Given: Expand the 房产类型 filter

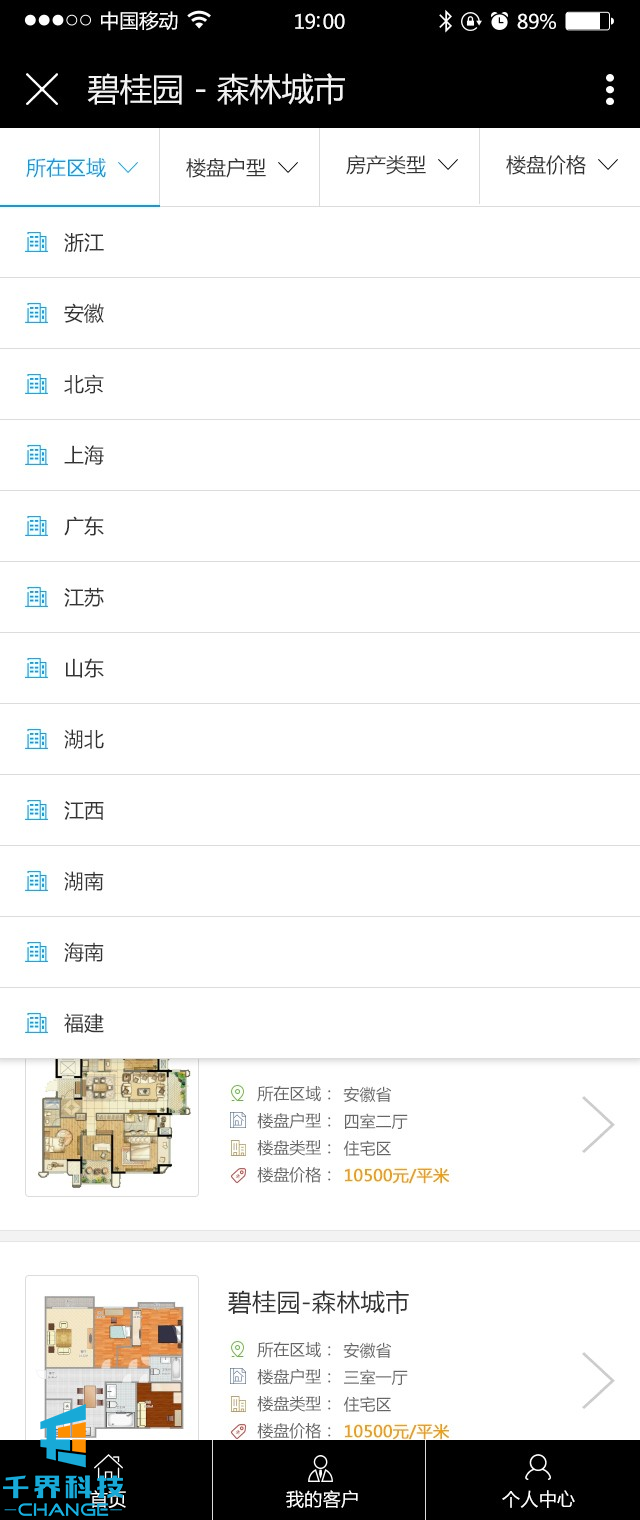Looking at the screenshot, I should click(x=400, y=166).
